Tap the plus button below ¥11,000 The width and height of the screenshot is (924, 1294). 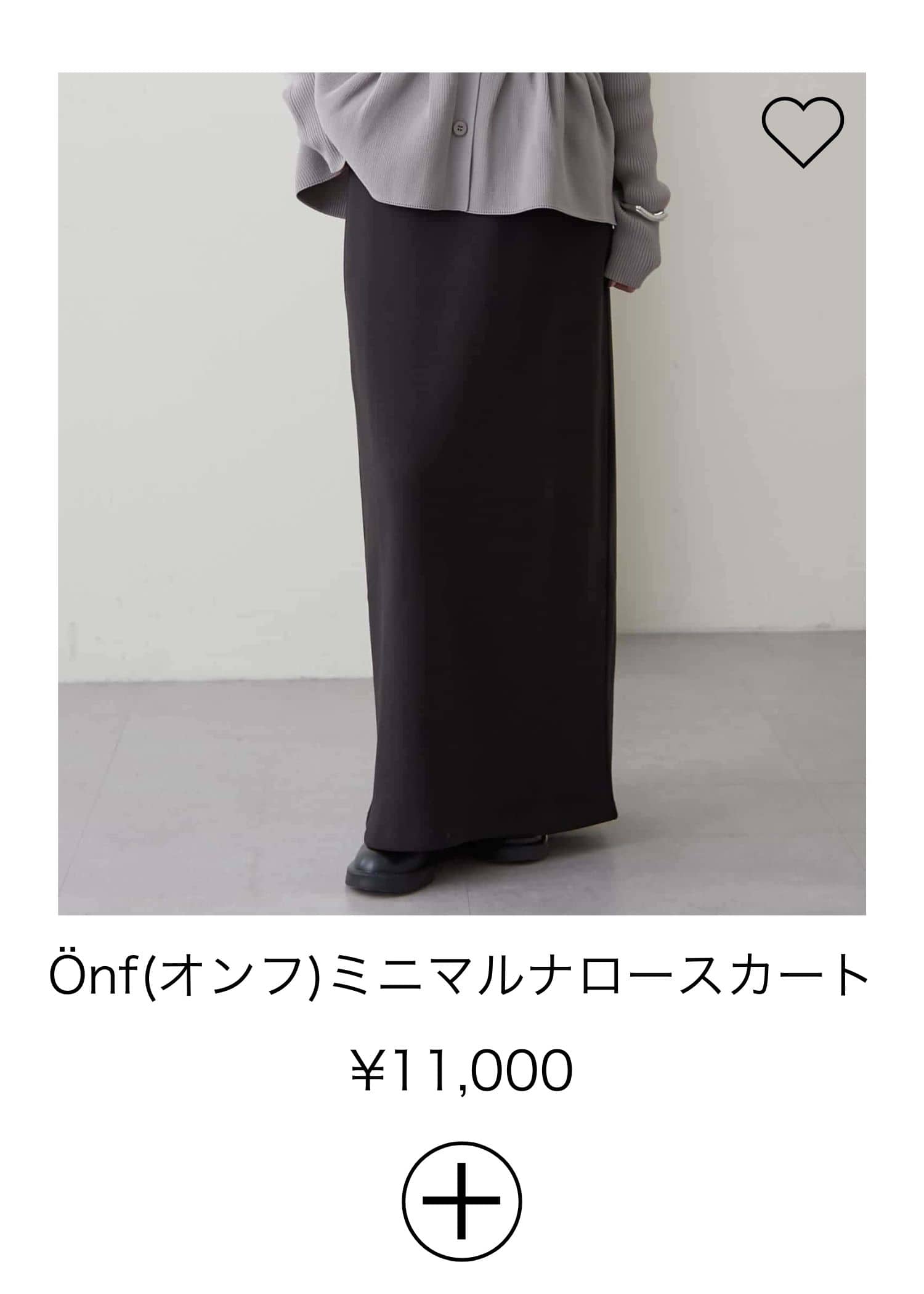click(461, 1202)
